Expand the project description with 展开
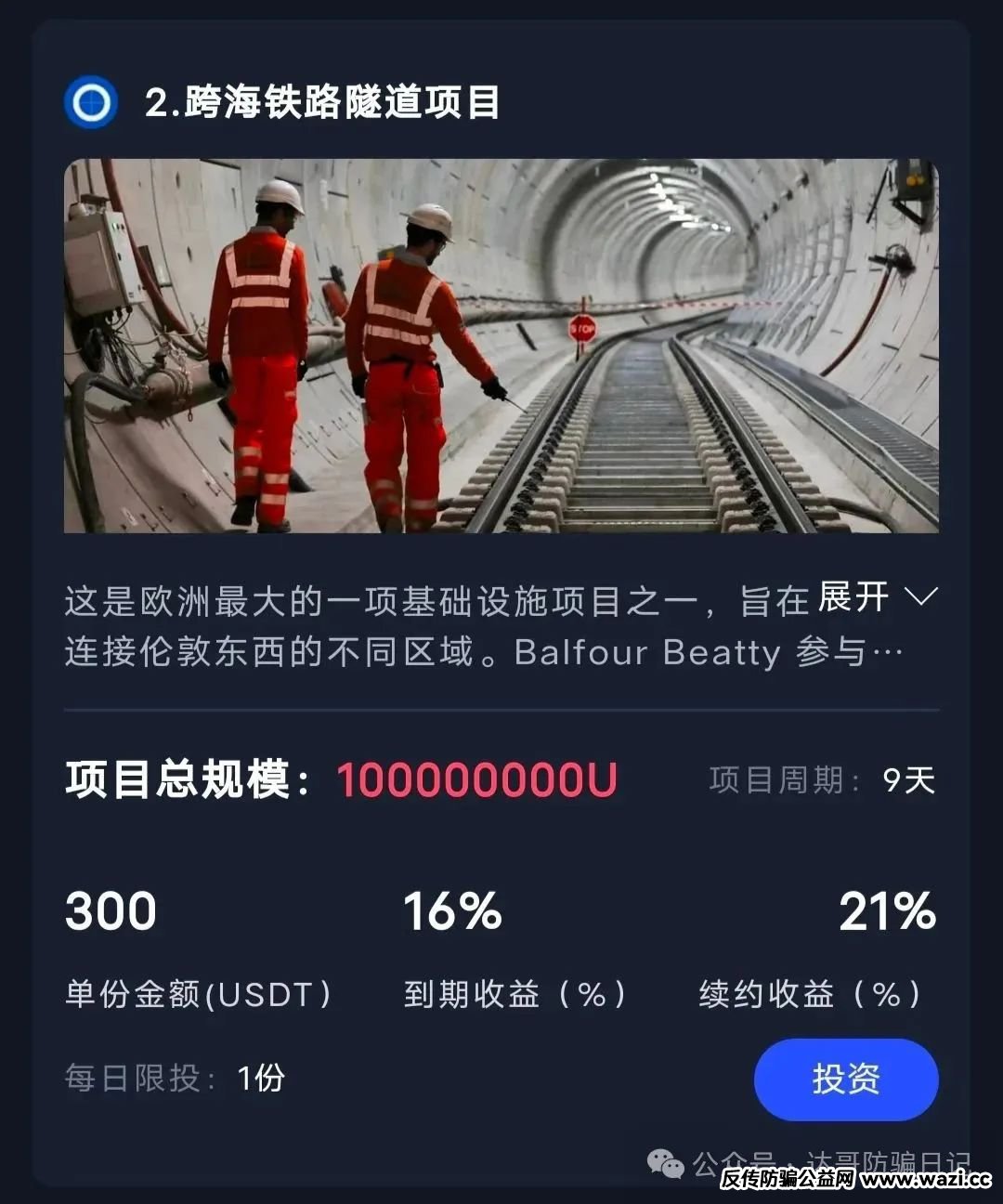 [x=877, y=597]
